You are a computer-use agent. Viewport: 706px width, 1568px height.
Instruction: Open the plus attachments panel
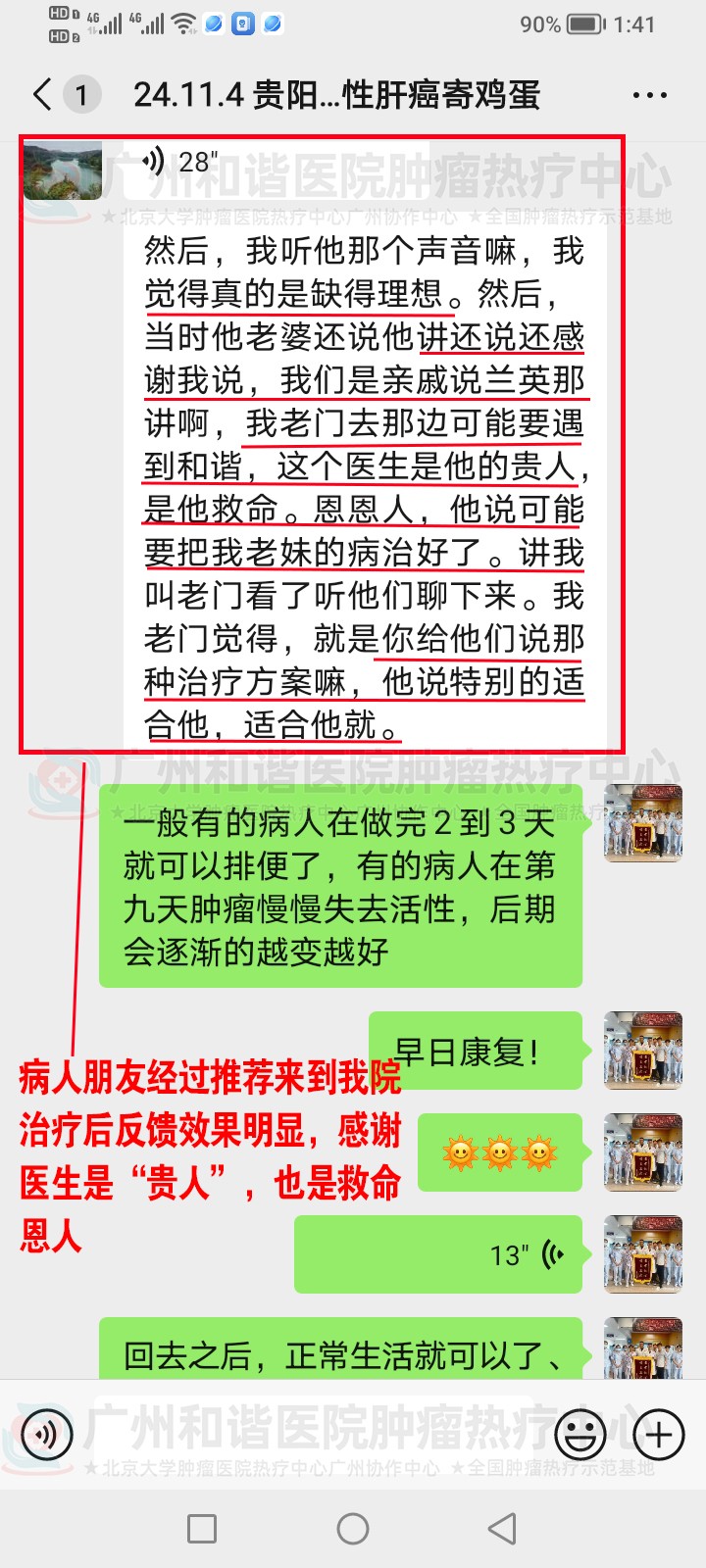tap(659, 1436)
